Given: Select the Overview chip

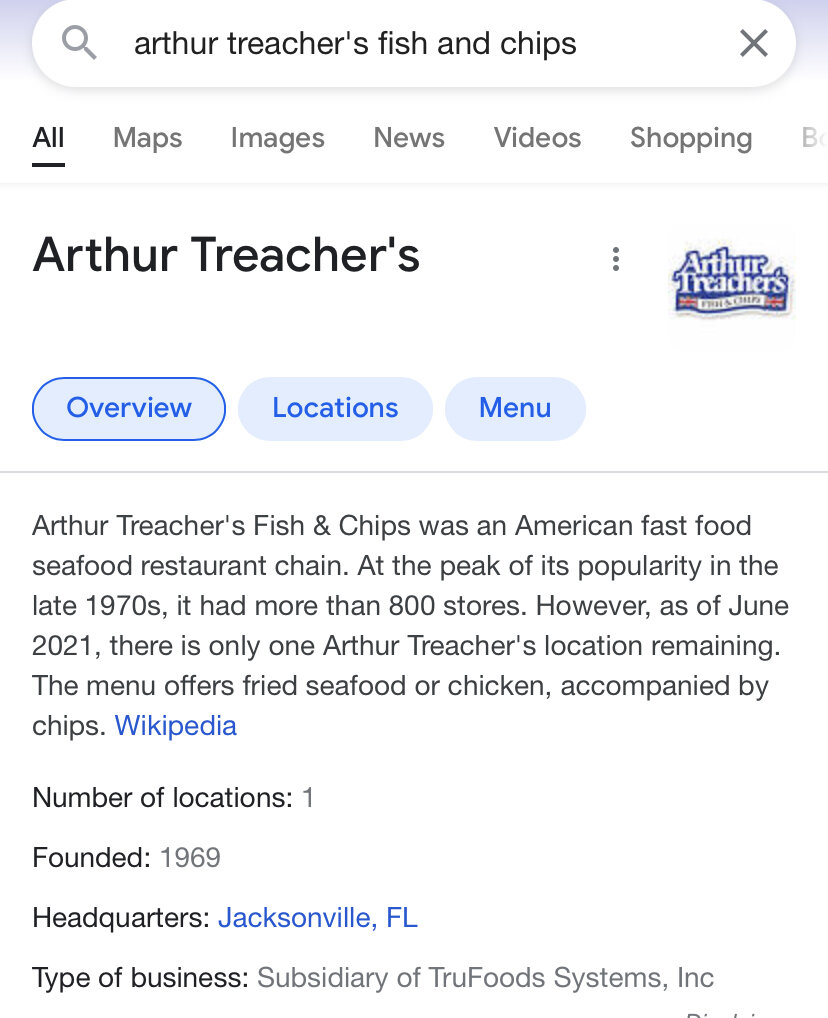Looking at the screenshot, I should coord(129,408).
